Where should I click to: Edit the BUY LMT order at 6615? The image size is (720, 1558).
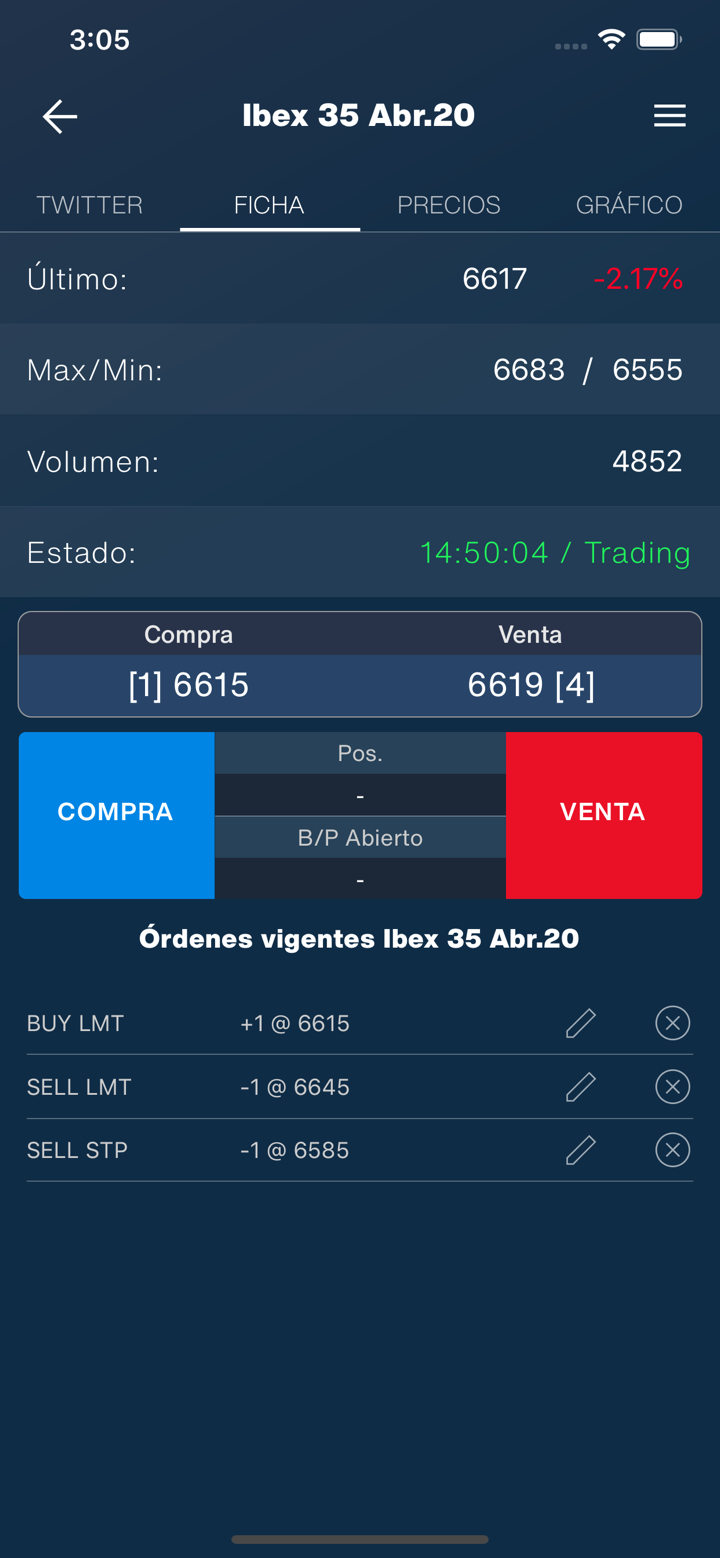coord(581,1023)
